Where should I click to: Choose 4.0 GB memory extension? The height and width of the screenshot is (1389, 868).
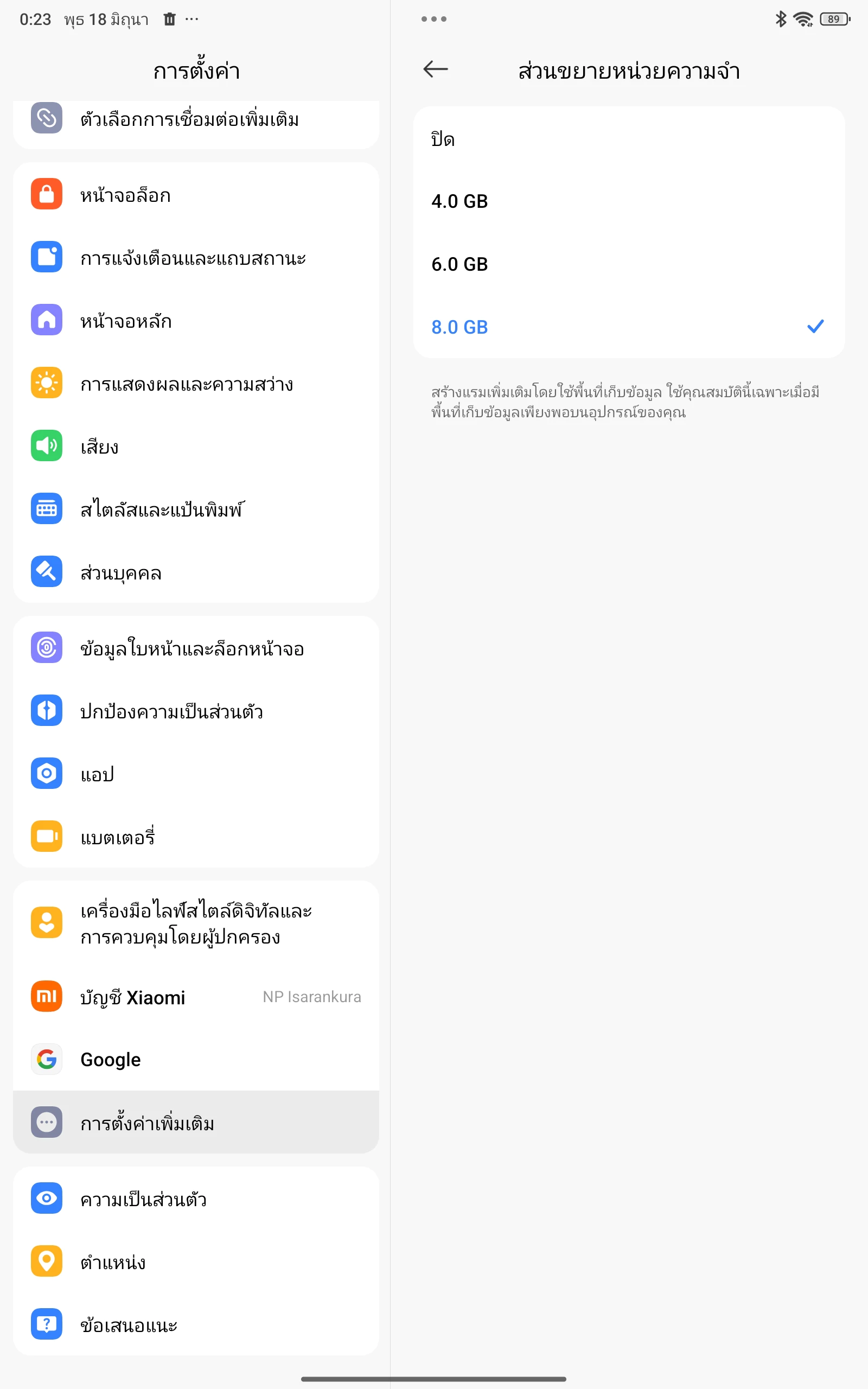[629, 201]
